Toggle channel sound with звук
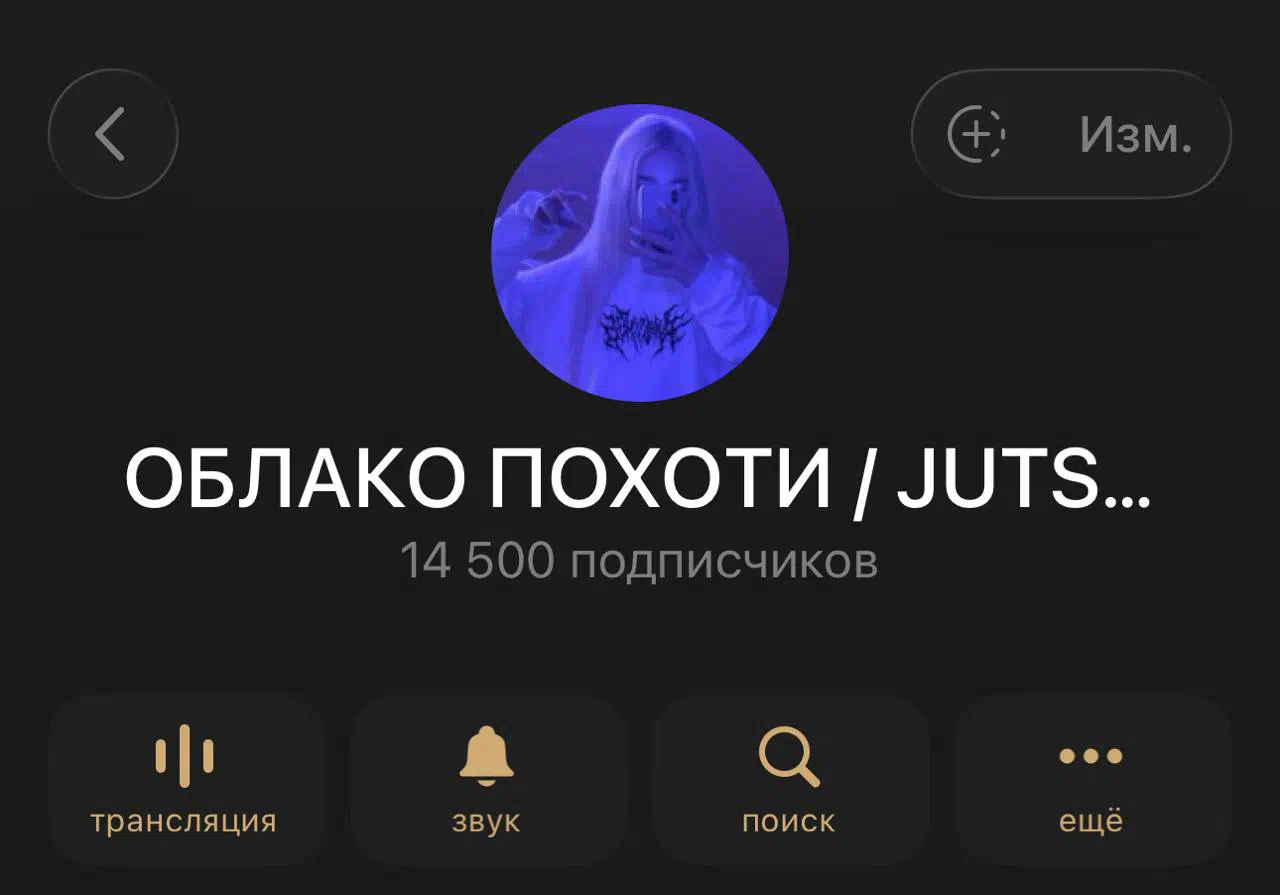The height and width of the screenshot is (895, 1280). [x=487, y=779]
